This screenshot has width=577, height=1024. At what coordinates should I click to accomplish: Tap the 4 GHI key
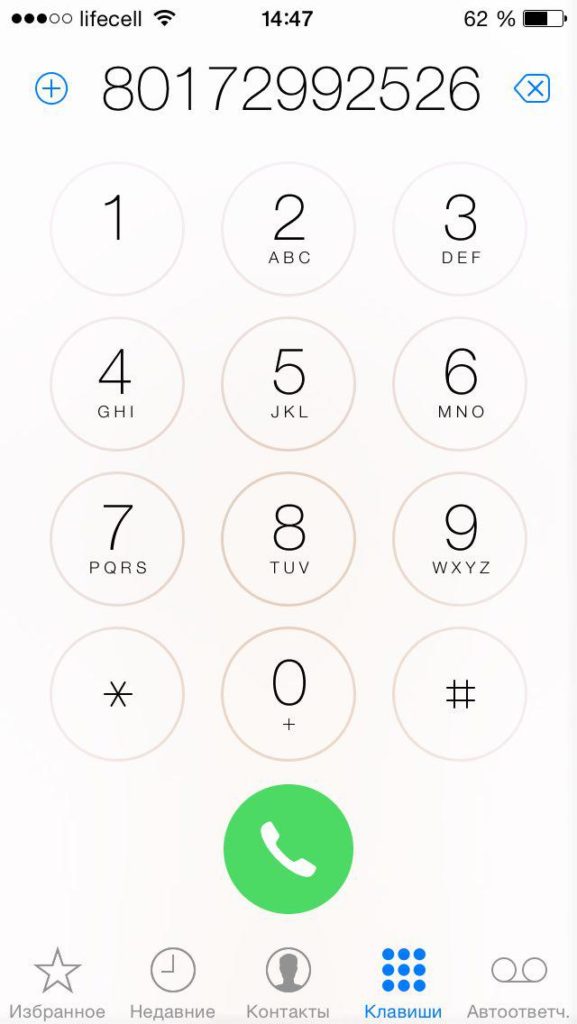(117, 385)
